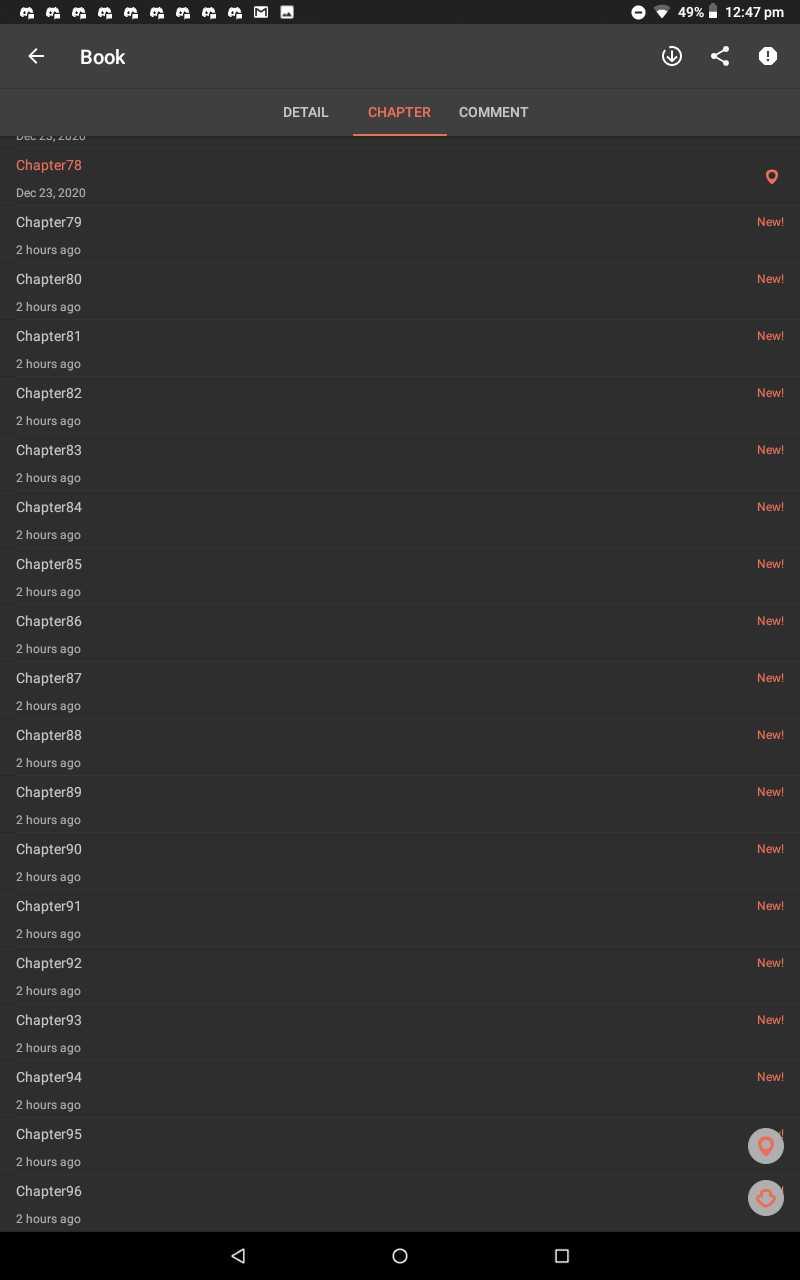Viewport: 800px width, 1280px height.
Task: Switch to the Comment tab
Action: [493, 112]
